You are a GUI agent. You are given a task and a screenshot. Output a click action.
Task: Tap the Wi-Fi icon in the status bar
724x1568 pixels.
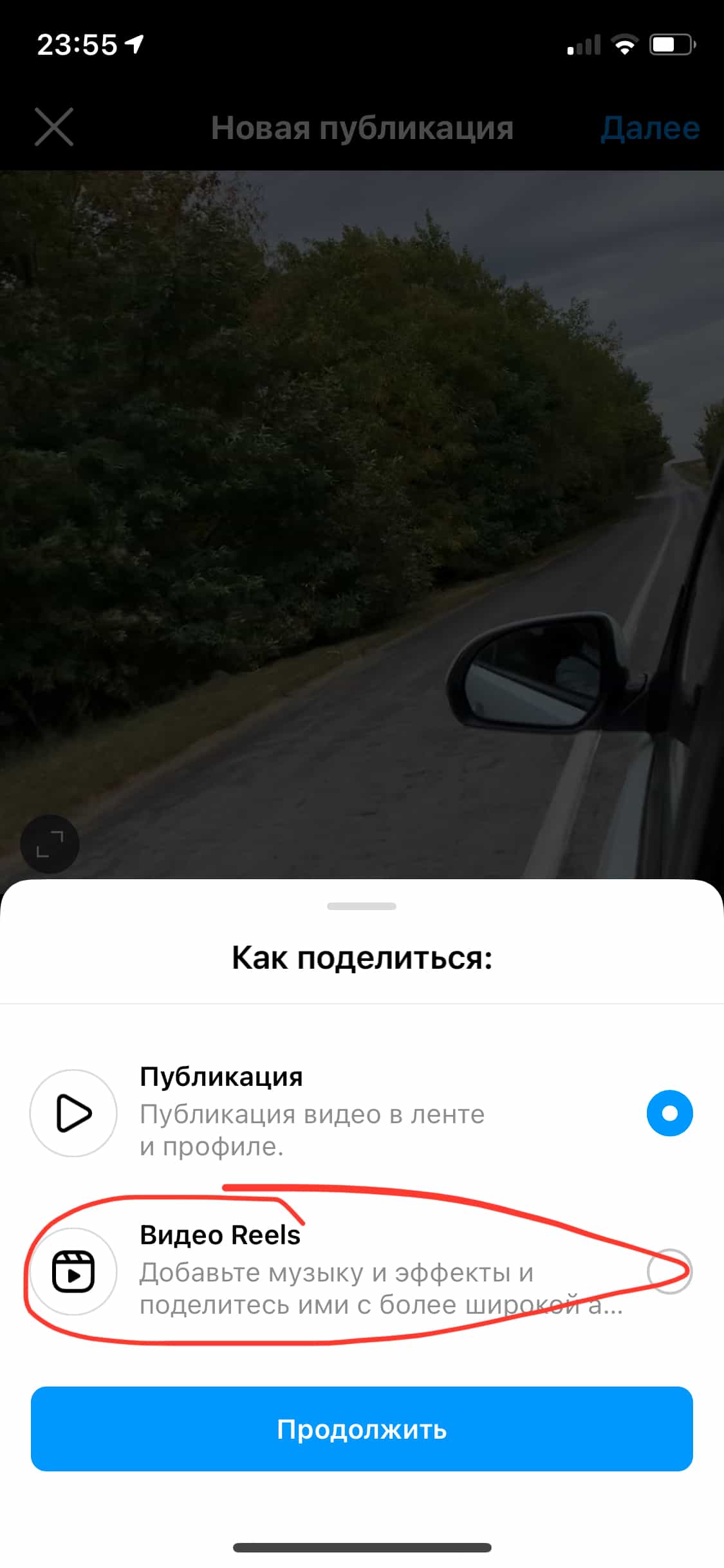pos(623,43)
